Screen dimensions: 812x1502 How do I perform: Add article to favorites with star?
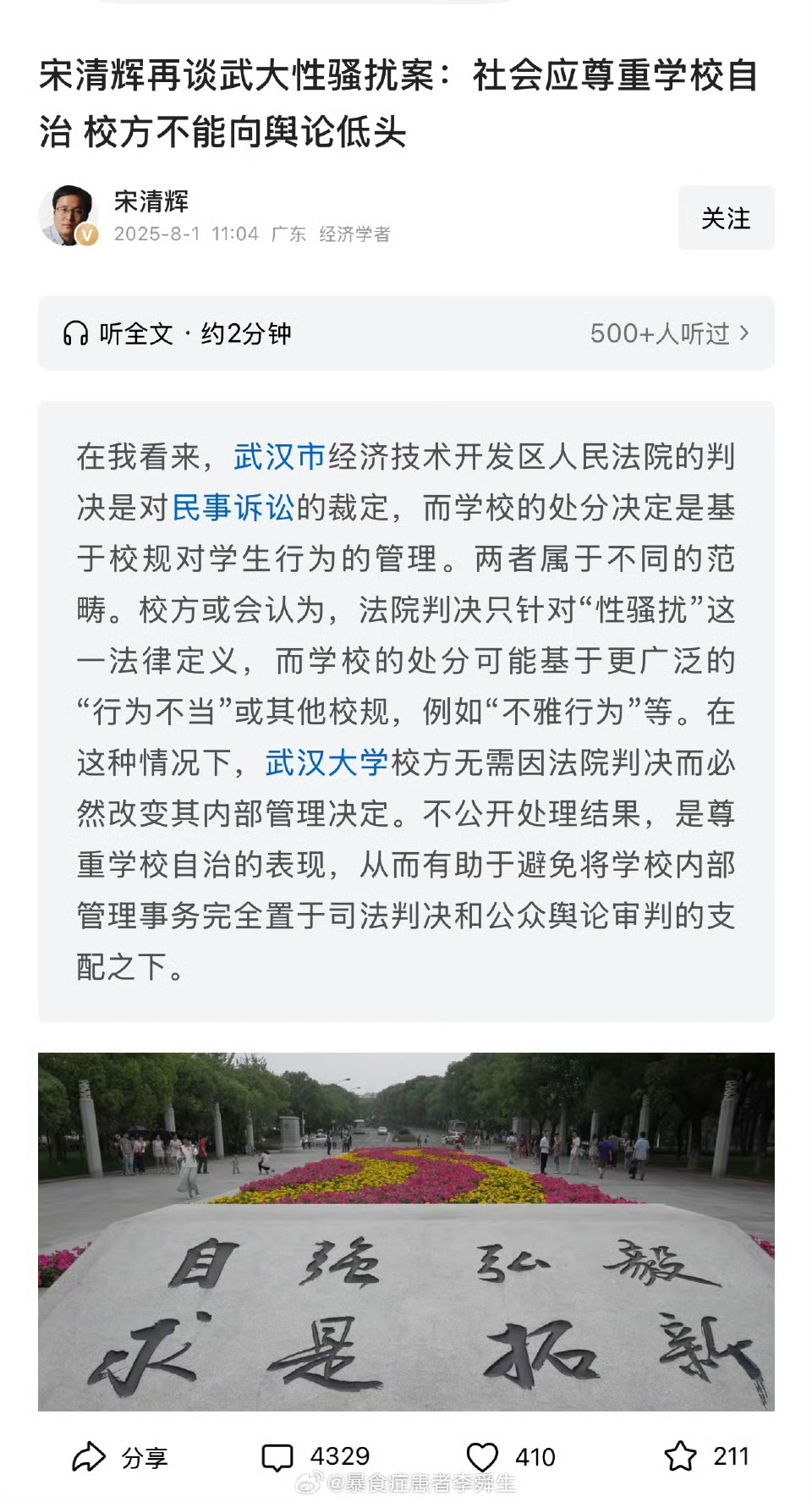click(x=681, y=1456)
